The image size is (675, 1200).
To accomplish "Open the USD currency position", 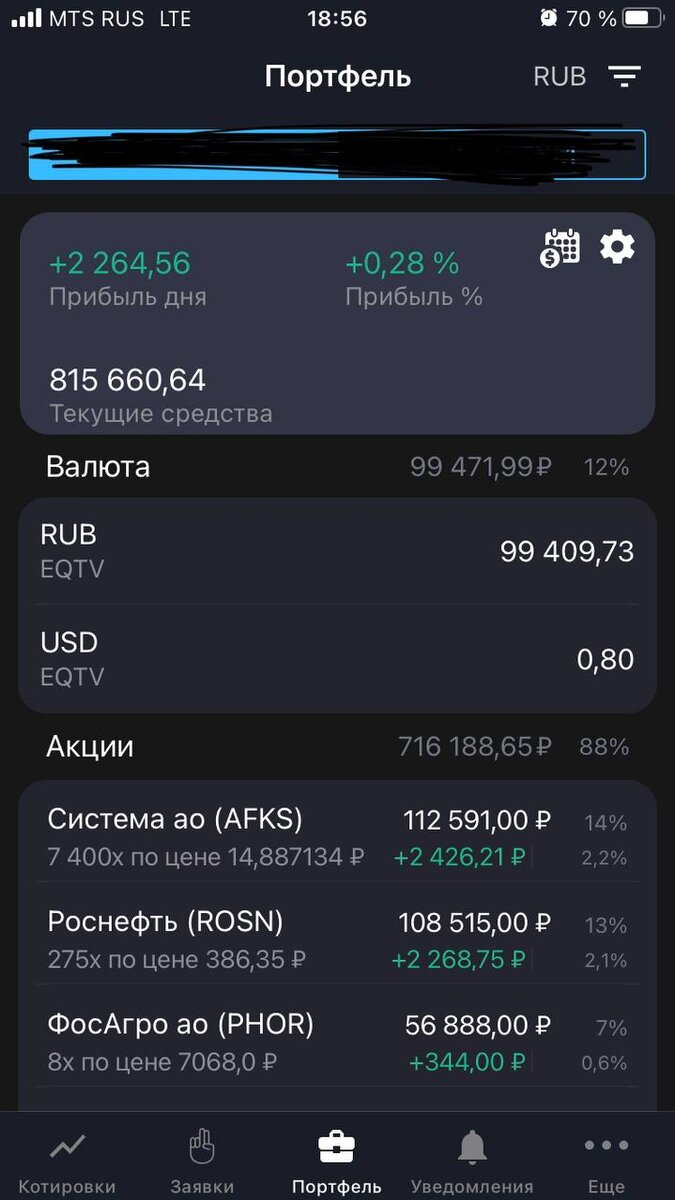I will [337, 659].
